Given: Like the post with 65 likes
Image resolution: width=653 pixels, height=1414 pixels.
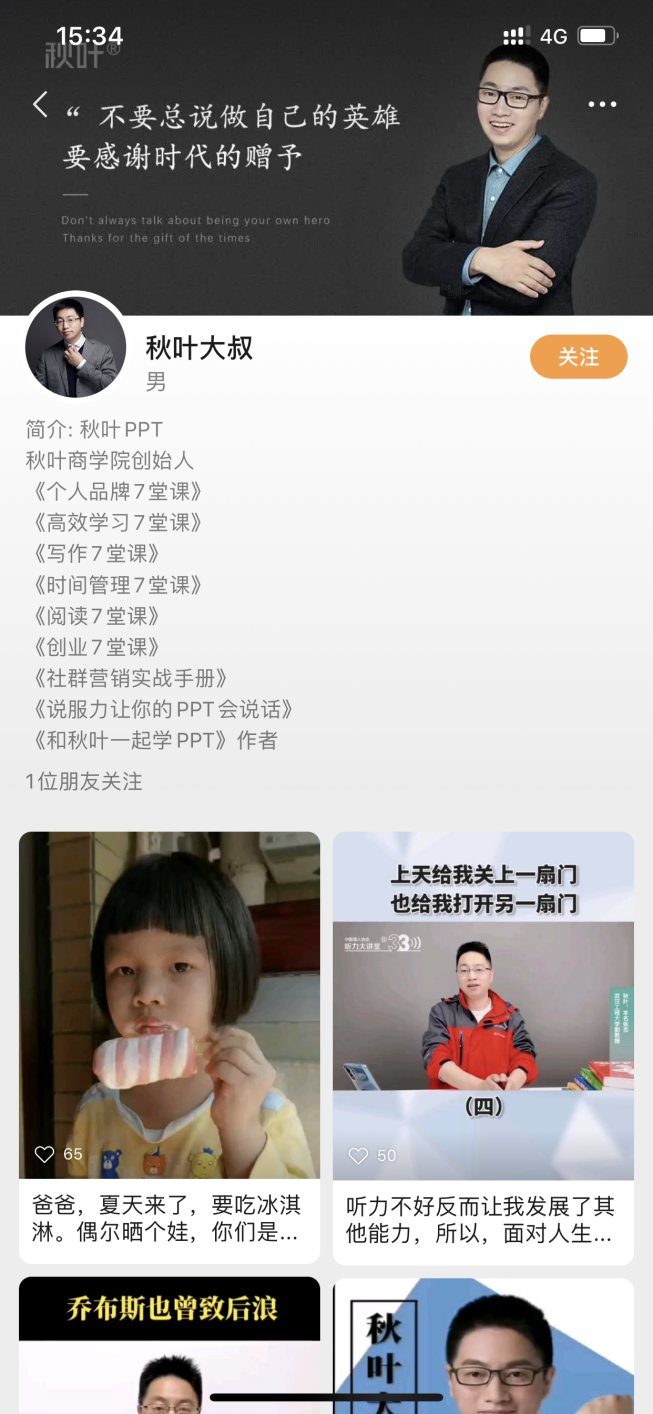Looking at the screenshot, I should (x=44, y=1154).
